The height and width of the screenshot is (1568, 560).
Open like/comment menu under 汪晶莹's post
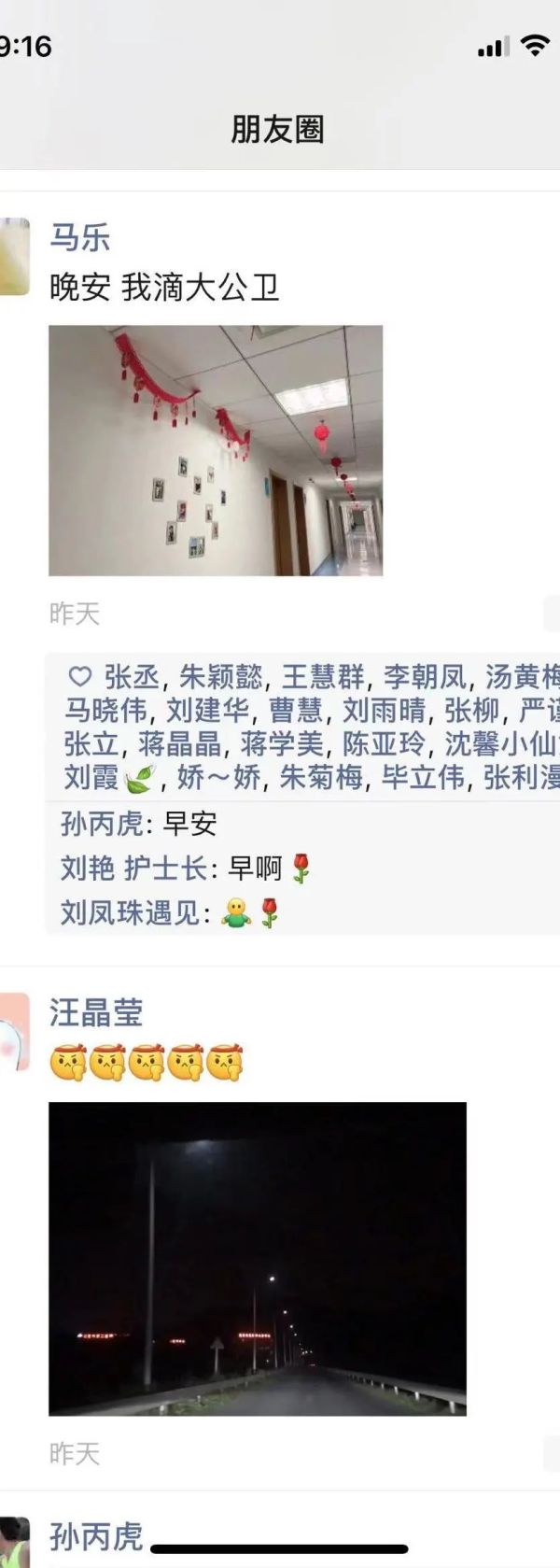pos(552,1452)
